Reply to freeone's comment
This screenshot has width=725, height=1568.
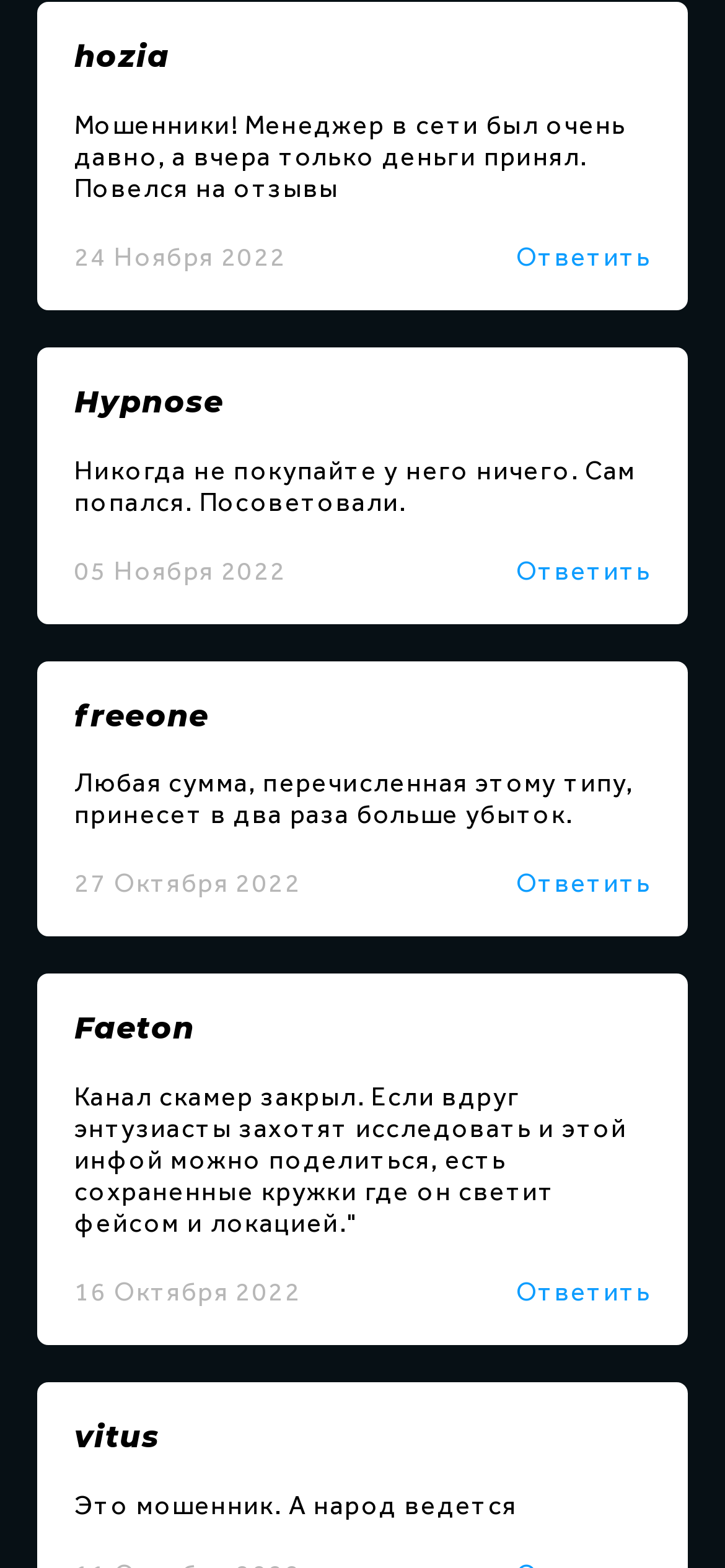click(583, 884)
